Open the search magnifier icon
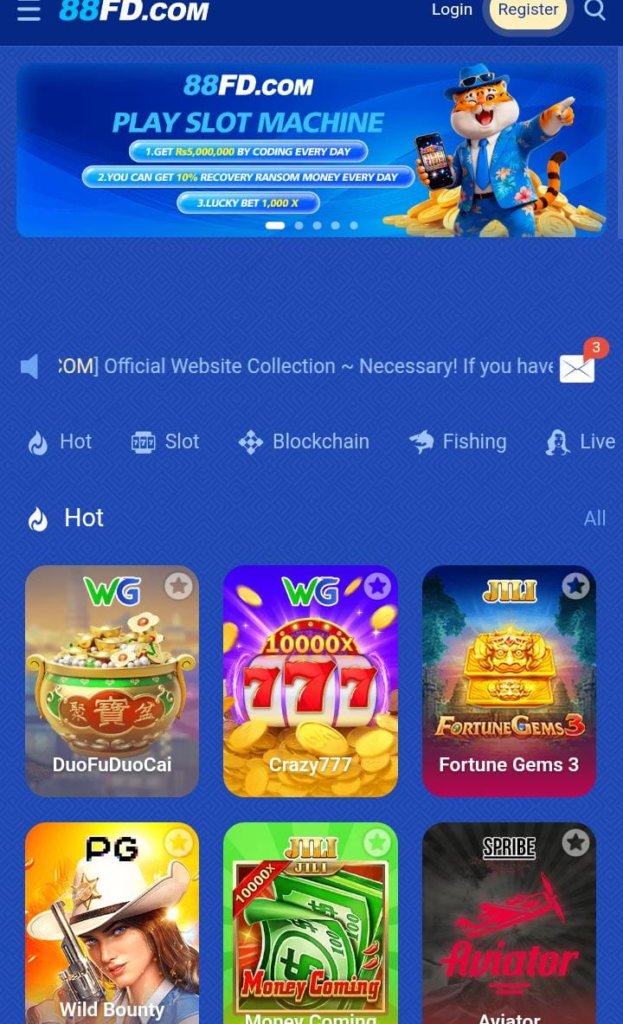The image size is (623, 1024). coord(595,11)
